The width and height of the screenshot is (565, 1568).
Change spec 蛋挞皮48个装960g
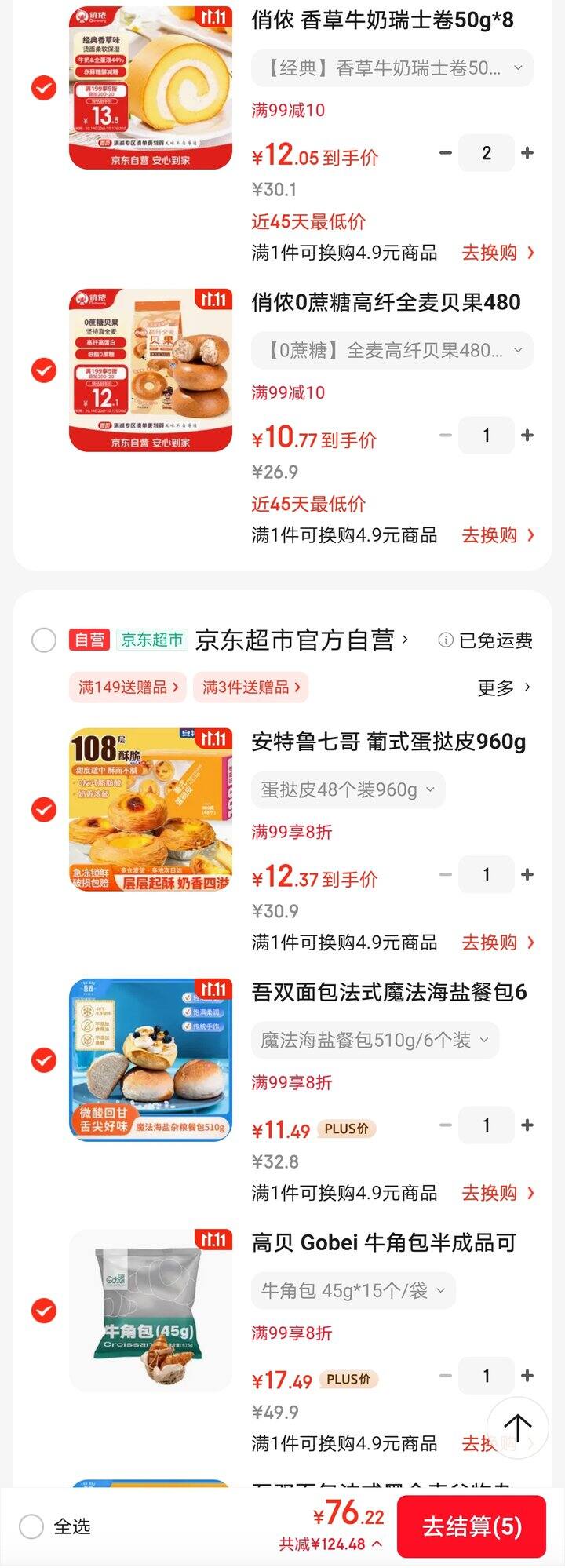[348, 789]
